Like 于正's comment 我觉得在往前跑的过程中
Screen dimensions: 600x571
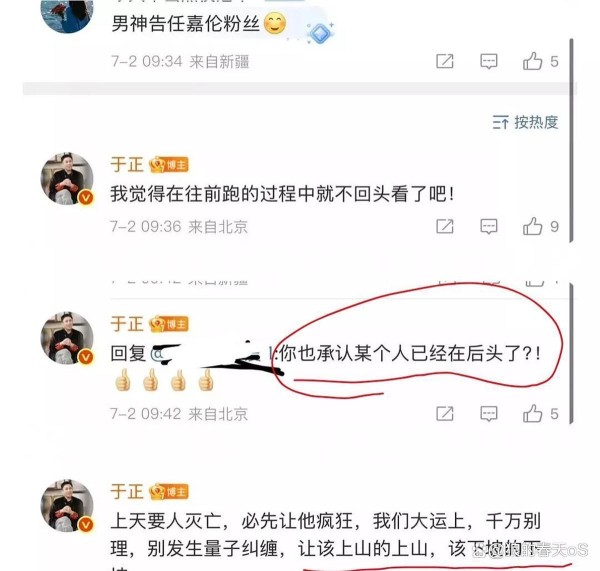[533, 227]
